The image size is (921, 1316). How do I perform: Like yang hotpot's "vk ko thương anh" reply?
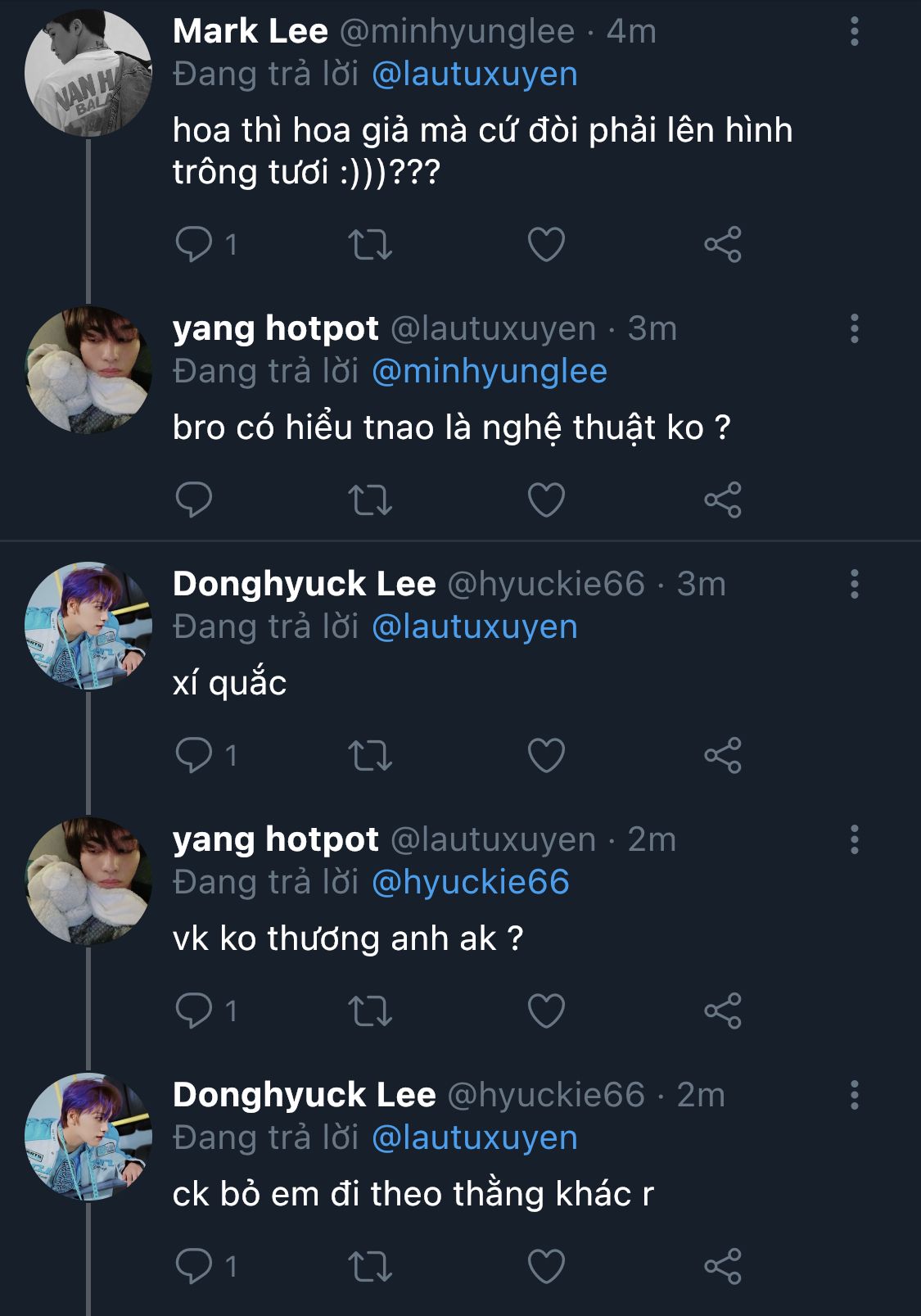click(546, 1011)
